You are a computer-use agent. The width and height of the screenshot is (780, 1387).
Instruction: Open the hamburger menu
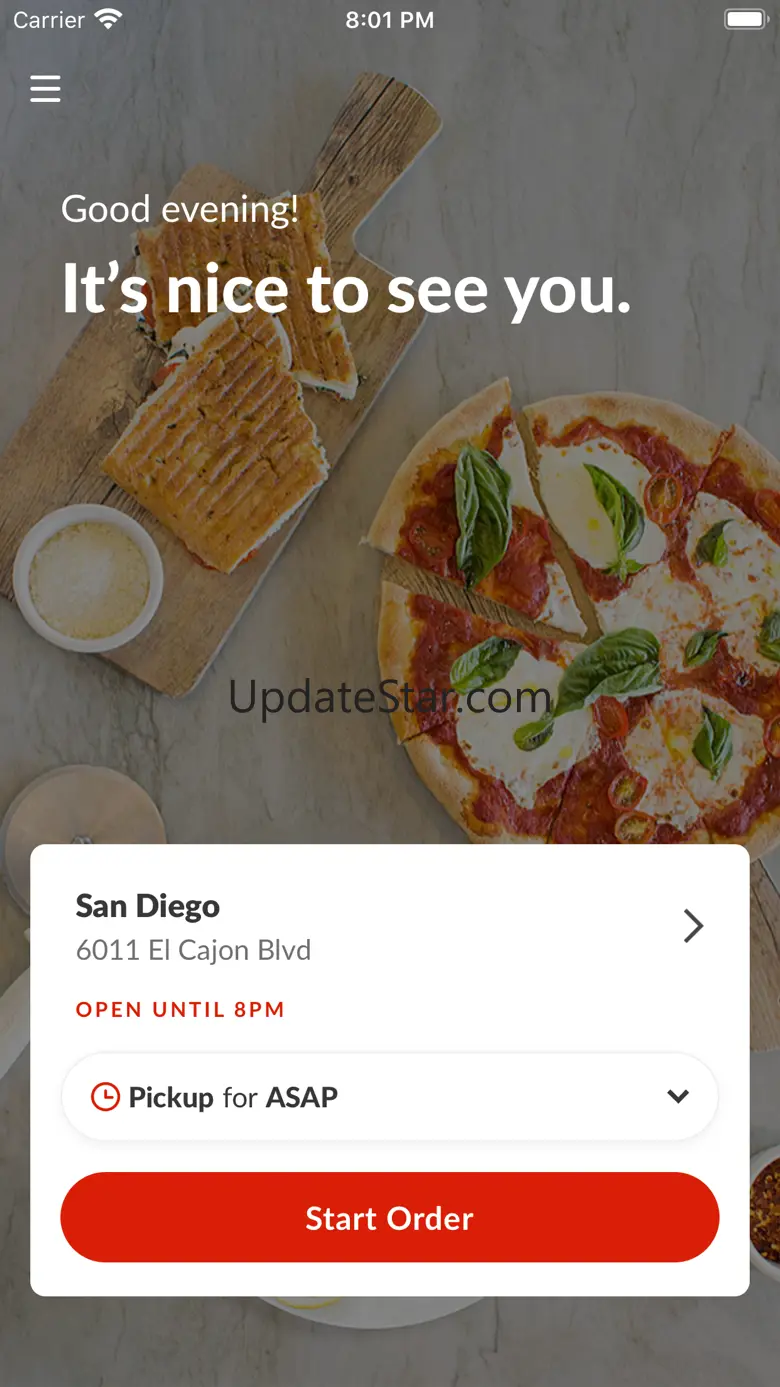[x=45, y=89]
